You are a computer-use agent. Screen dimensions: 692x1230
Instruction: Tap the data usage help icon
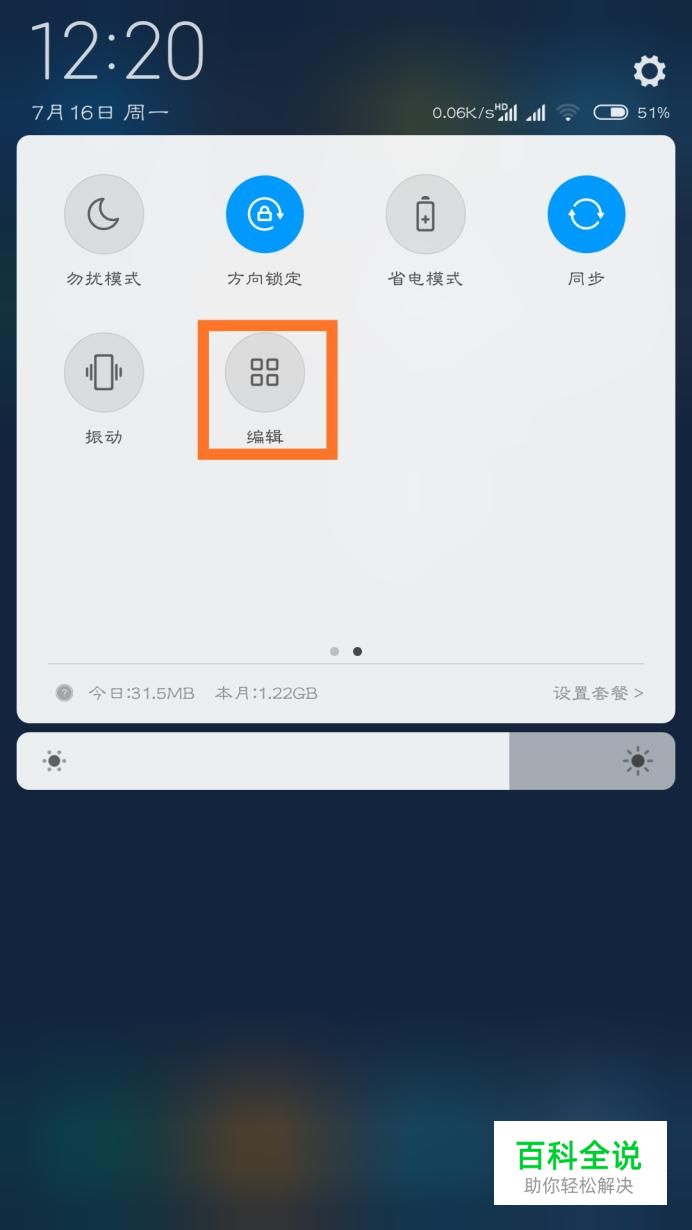(x=64, y=693)
